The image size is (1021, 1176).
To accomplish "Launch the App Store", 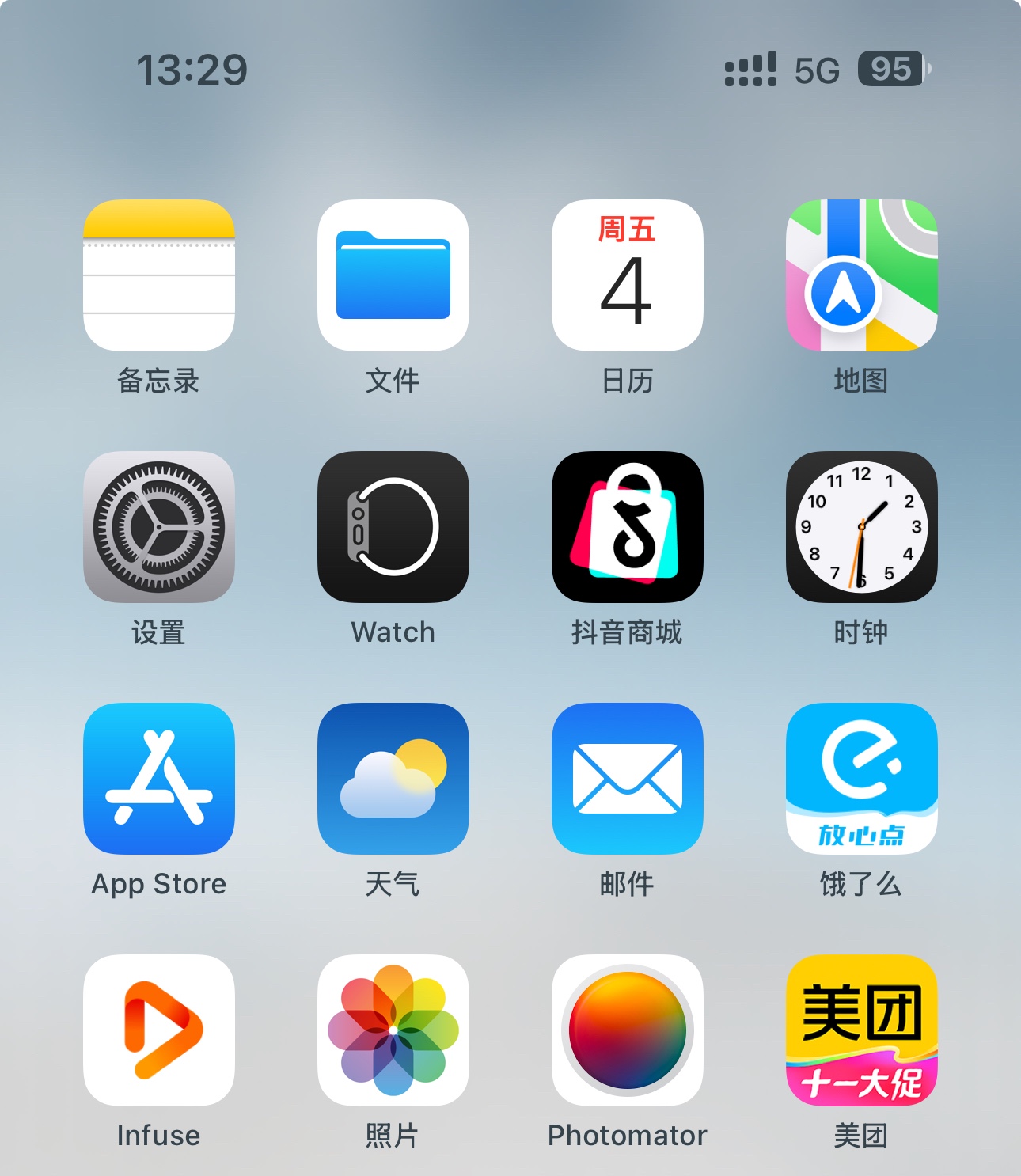I will click(159, 779).
